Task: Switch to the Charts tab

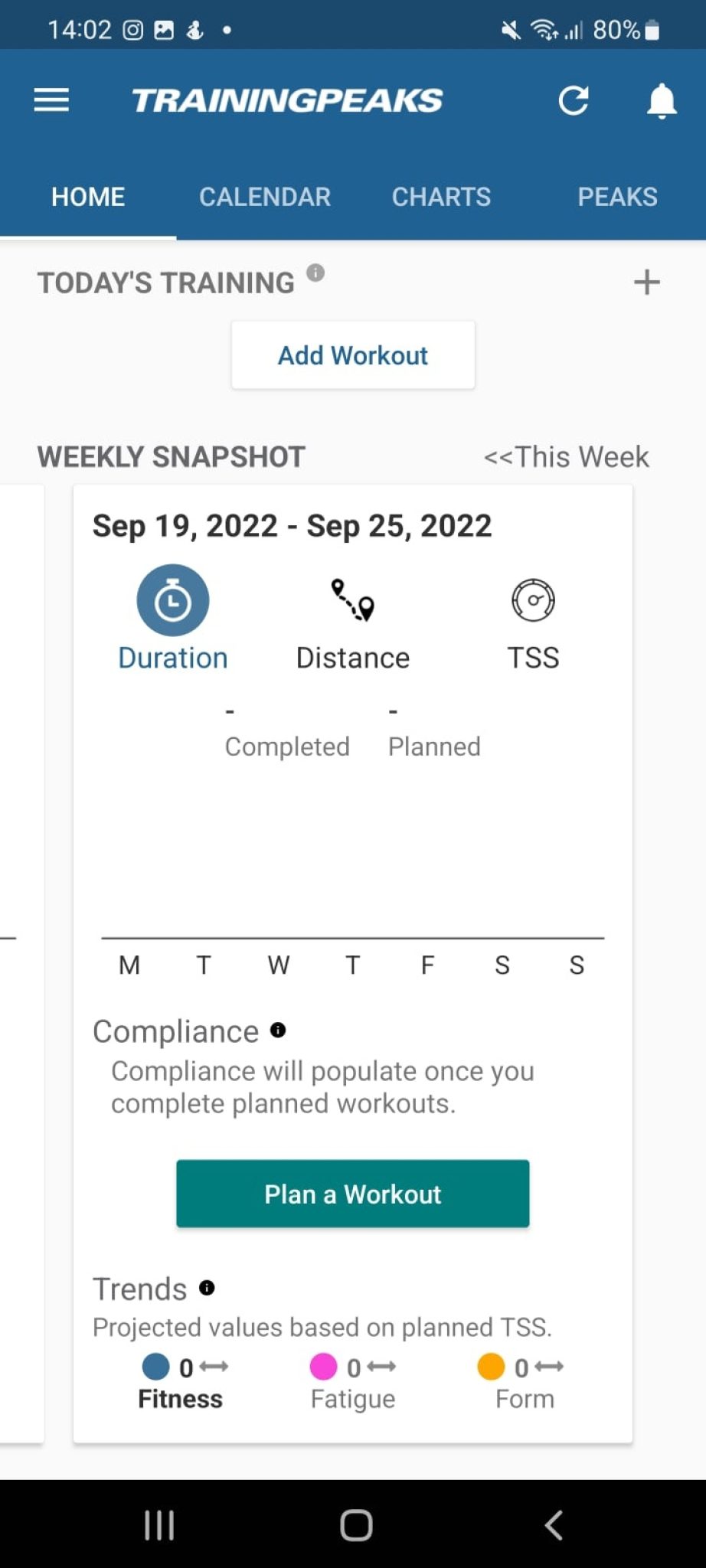Action: point(441,197)
